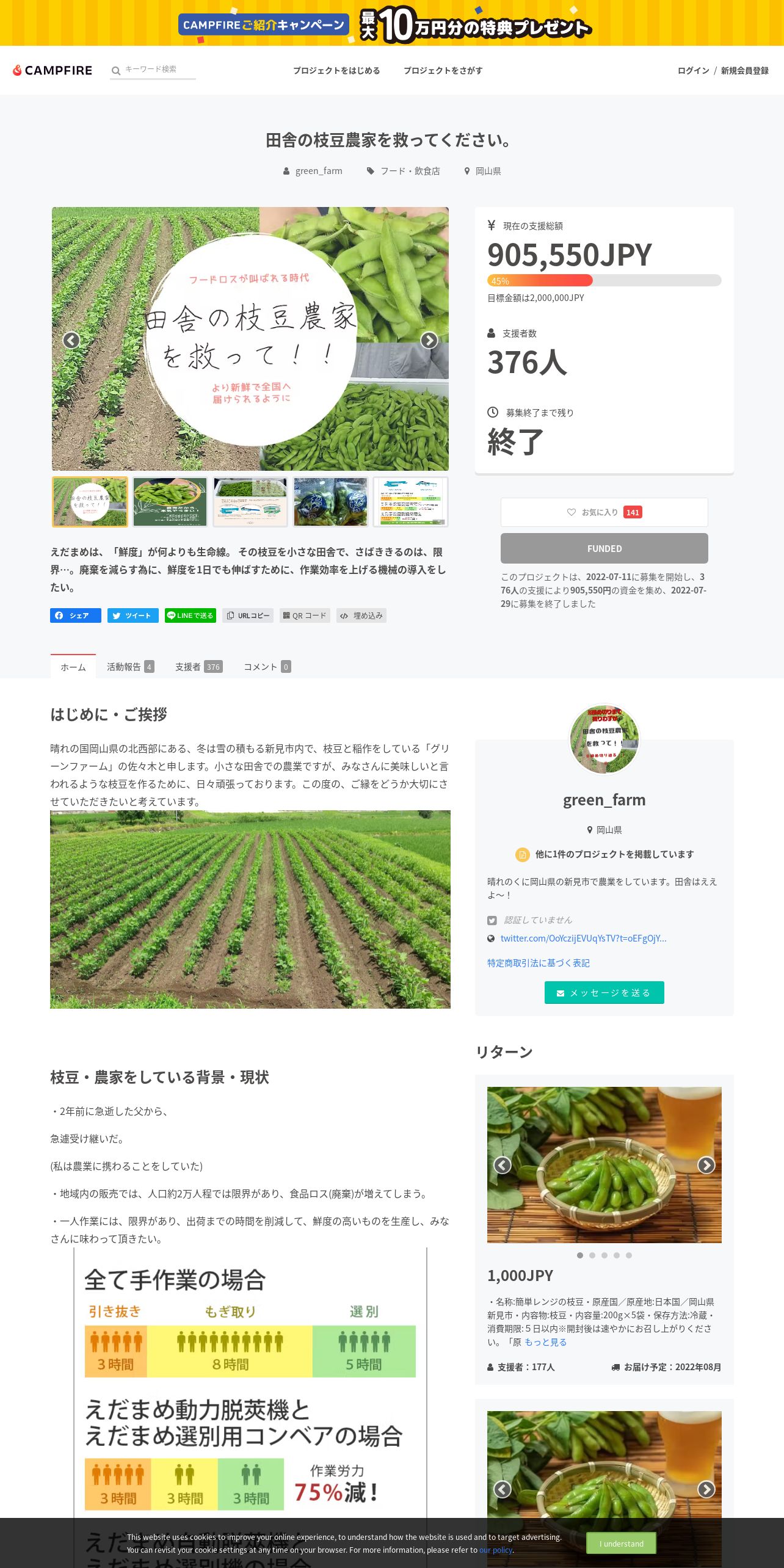Image resolution: width=784 pixels, height=1568 pixels.
Task: Tweet the project with ツイート button
Action: [x=132, y=615]
